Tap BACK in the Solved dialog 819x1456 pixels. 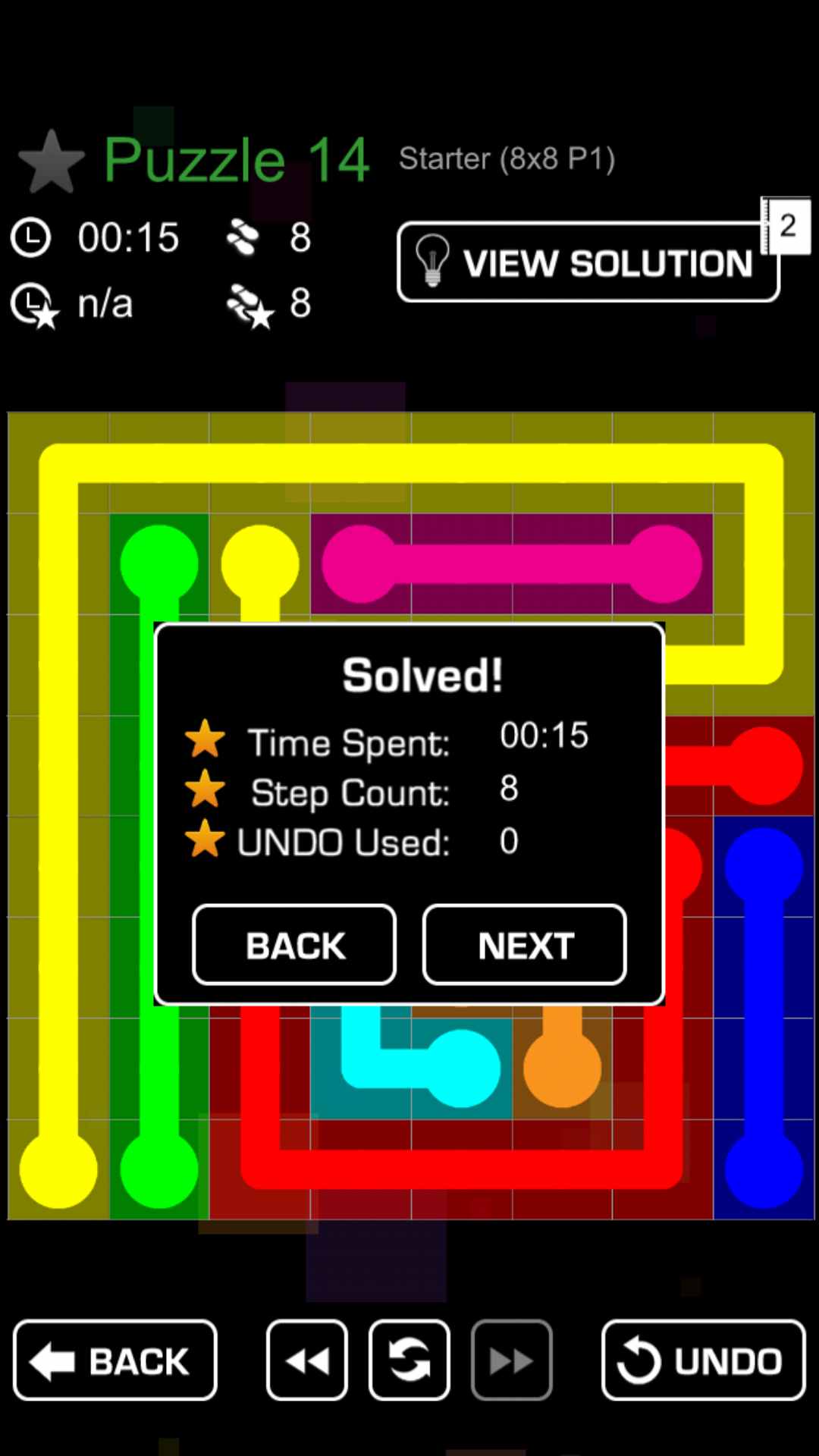click(x=294, y=945)
